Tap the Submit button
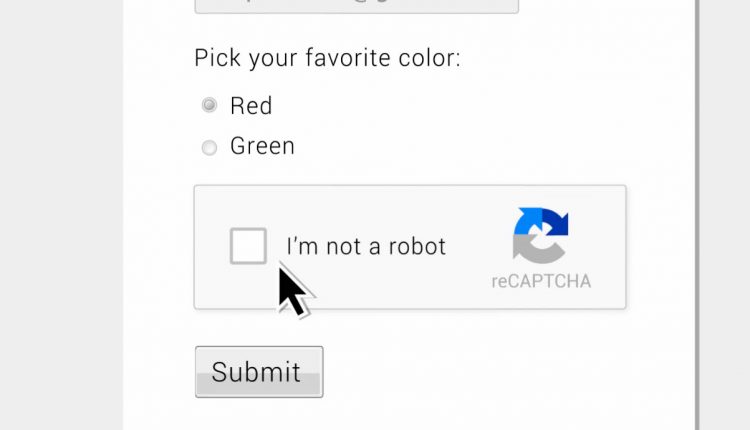 click(258, 372)
